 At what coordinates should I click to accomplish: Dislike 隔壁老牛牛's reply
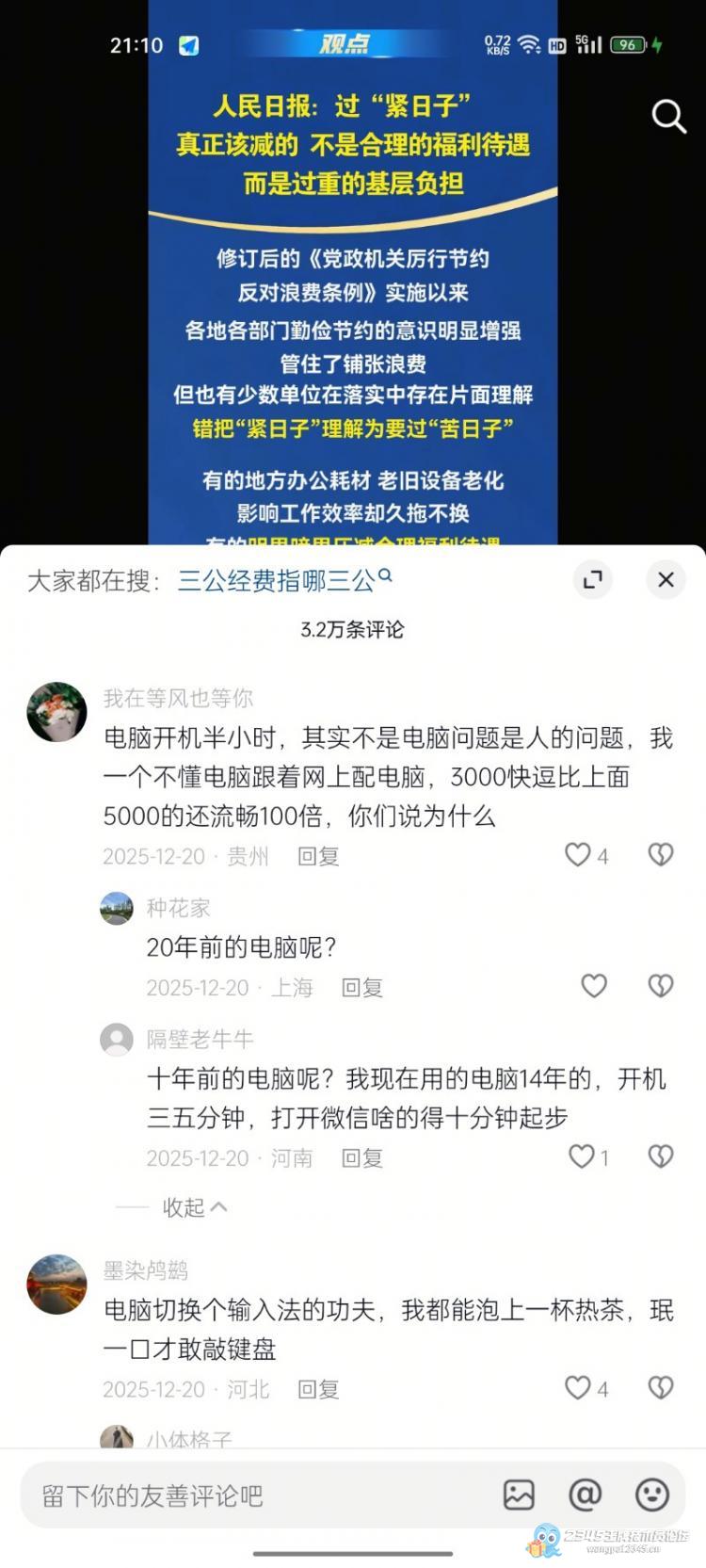pos(661,1156)
